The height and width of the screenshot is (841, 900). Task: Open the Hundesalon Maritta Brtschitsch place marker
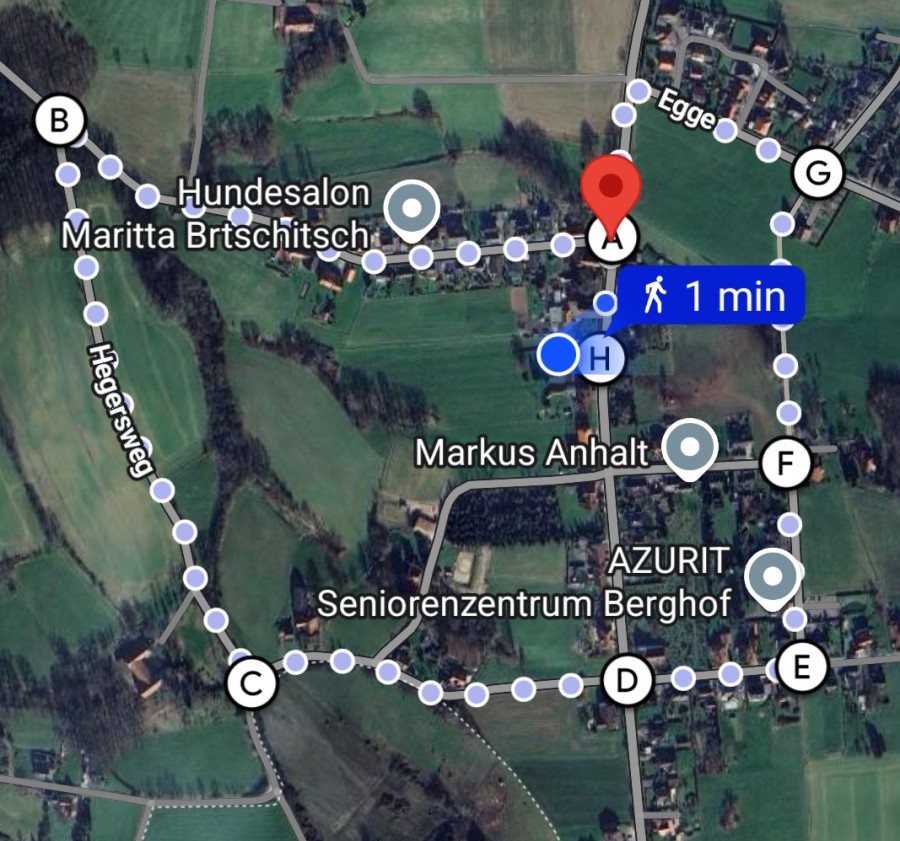click(412, 209)
